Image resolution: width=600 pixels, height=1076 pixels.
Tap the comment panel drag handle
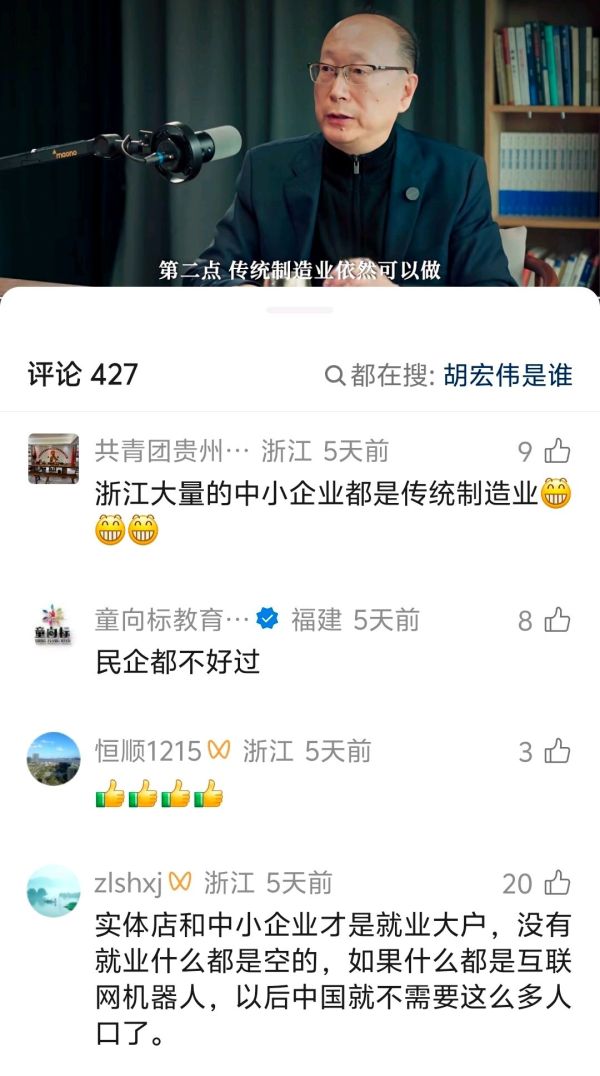[x=300, y=310]
